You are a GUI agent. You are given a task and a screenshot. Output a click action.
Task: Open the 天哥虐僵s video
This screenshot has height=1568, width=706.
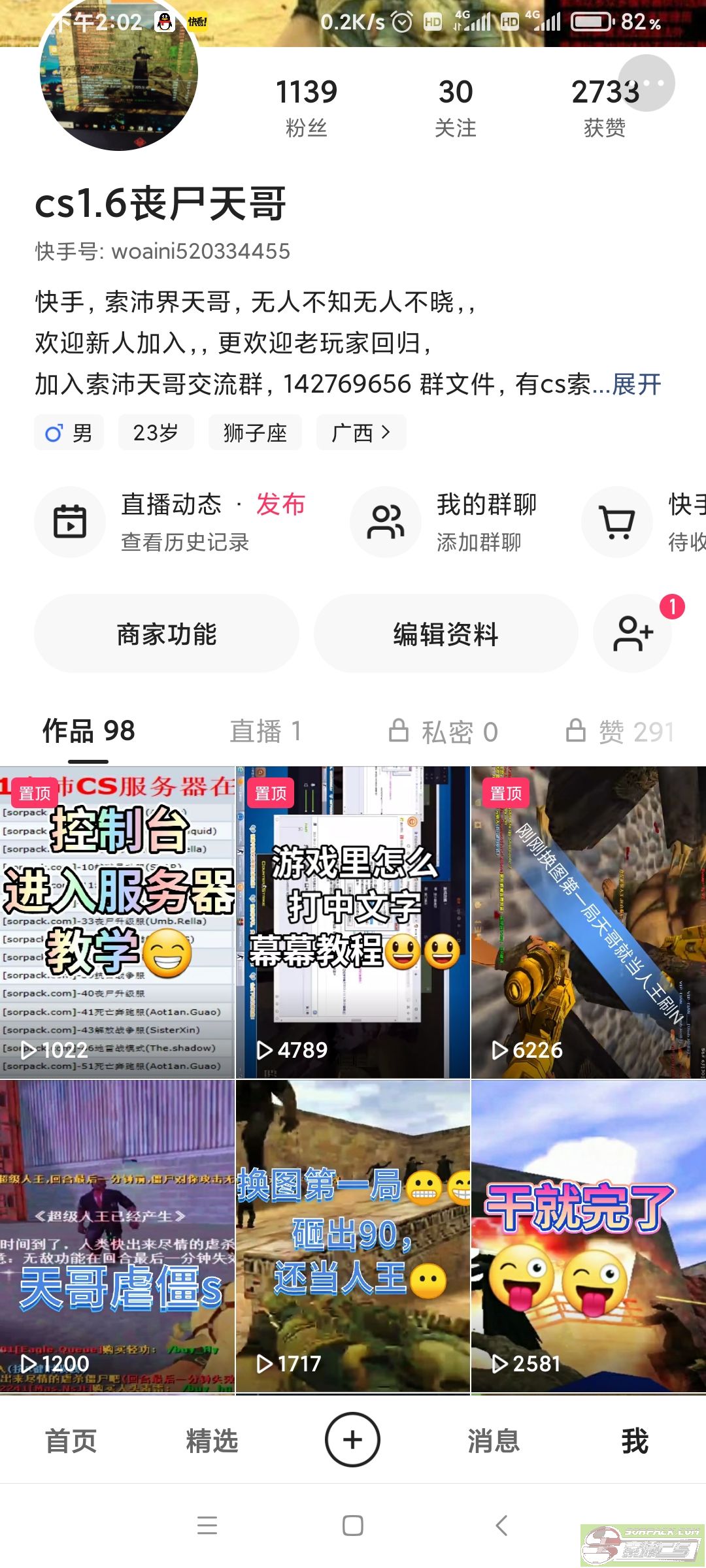(117, 1236)
